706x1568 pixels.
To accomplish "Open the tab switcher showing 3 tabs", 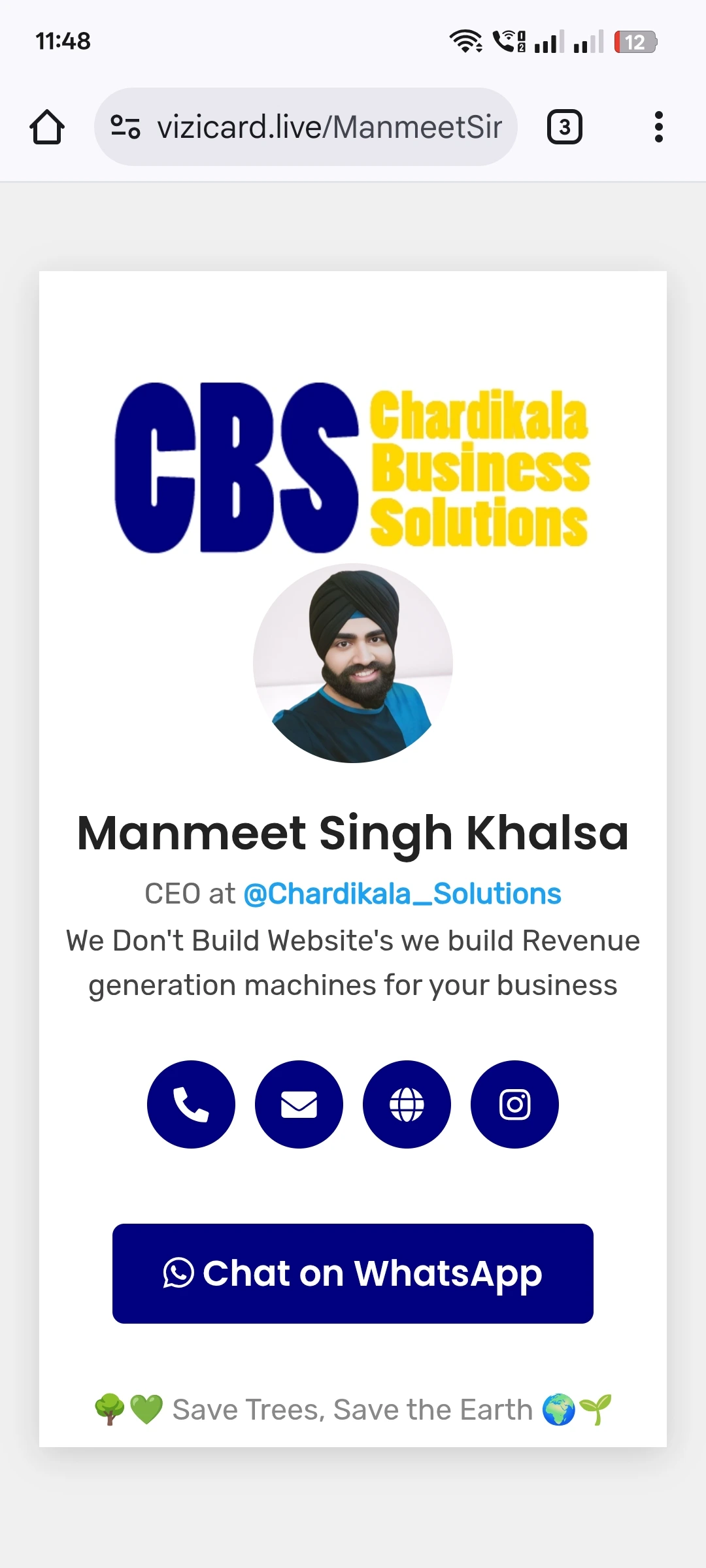I will (564, 127).
